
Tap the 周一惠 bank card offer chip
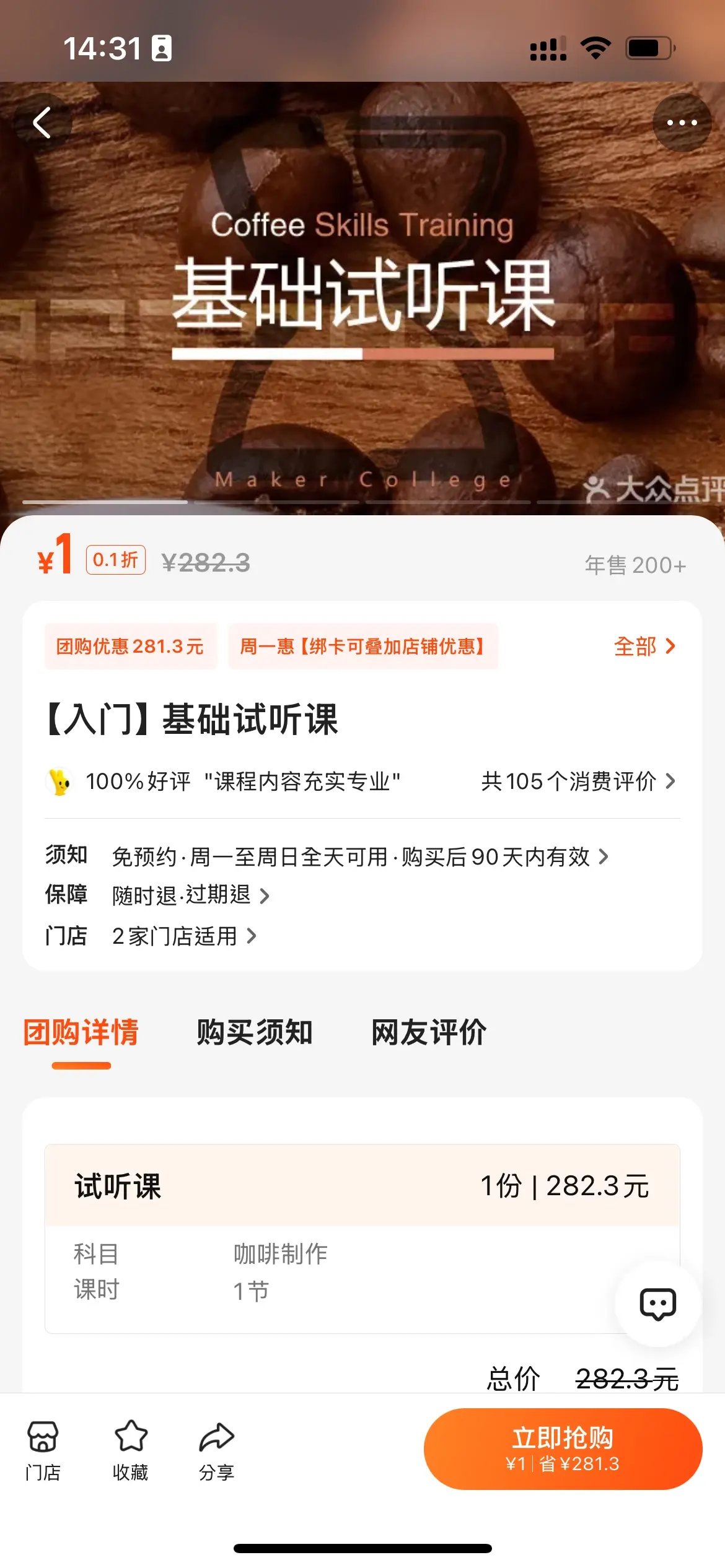[362, 646]
